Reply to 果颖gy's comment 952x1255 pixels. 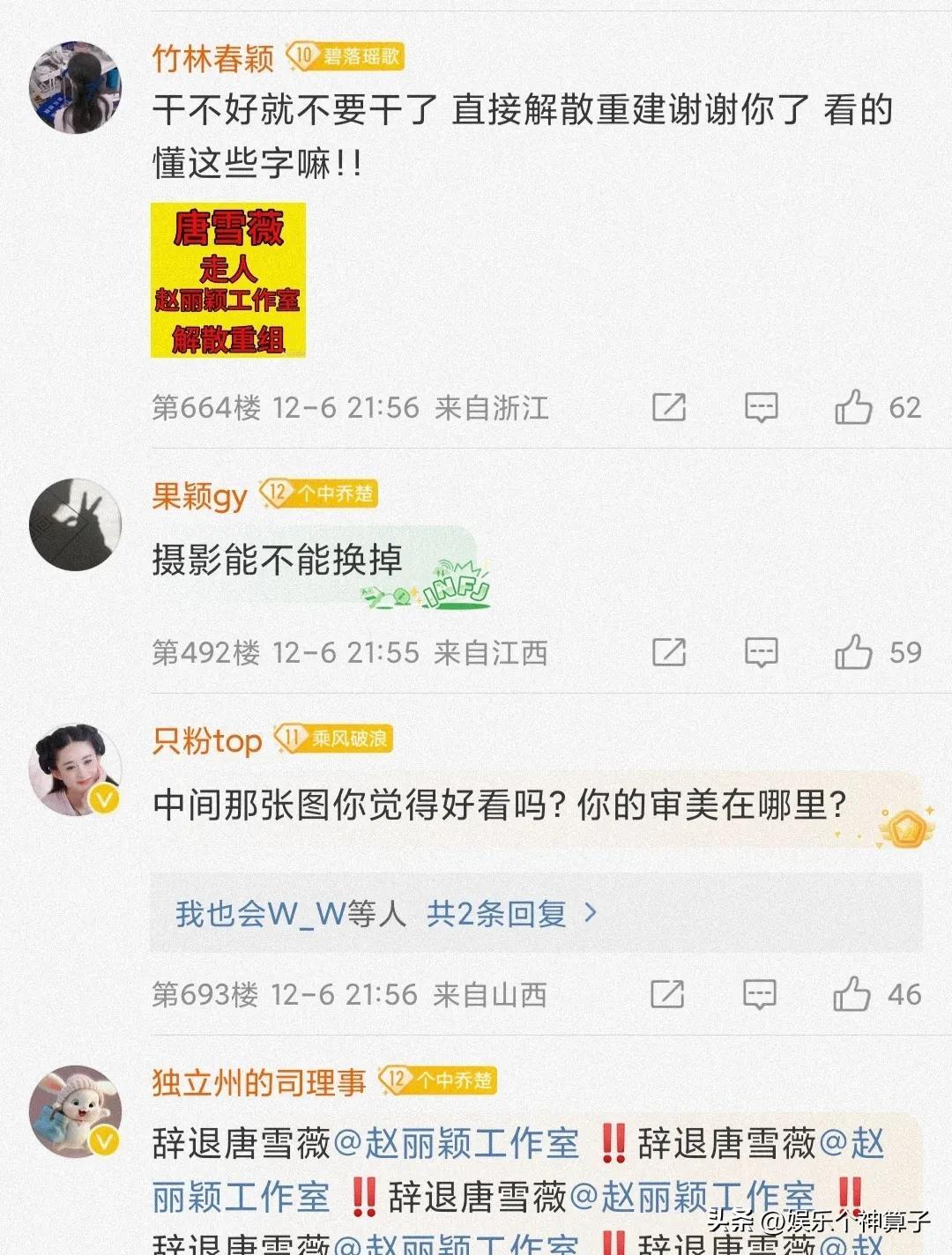tap(761, 653)
